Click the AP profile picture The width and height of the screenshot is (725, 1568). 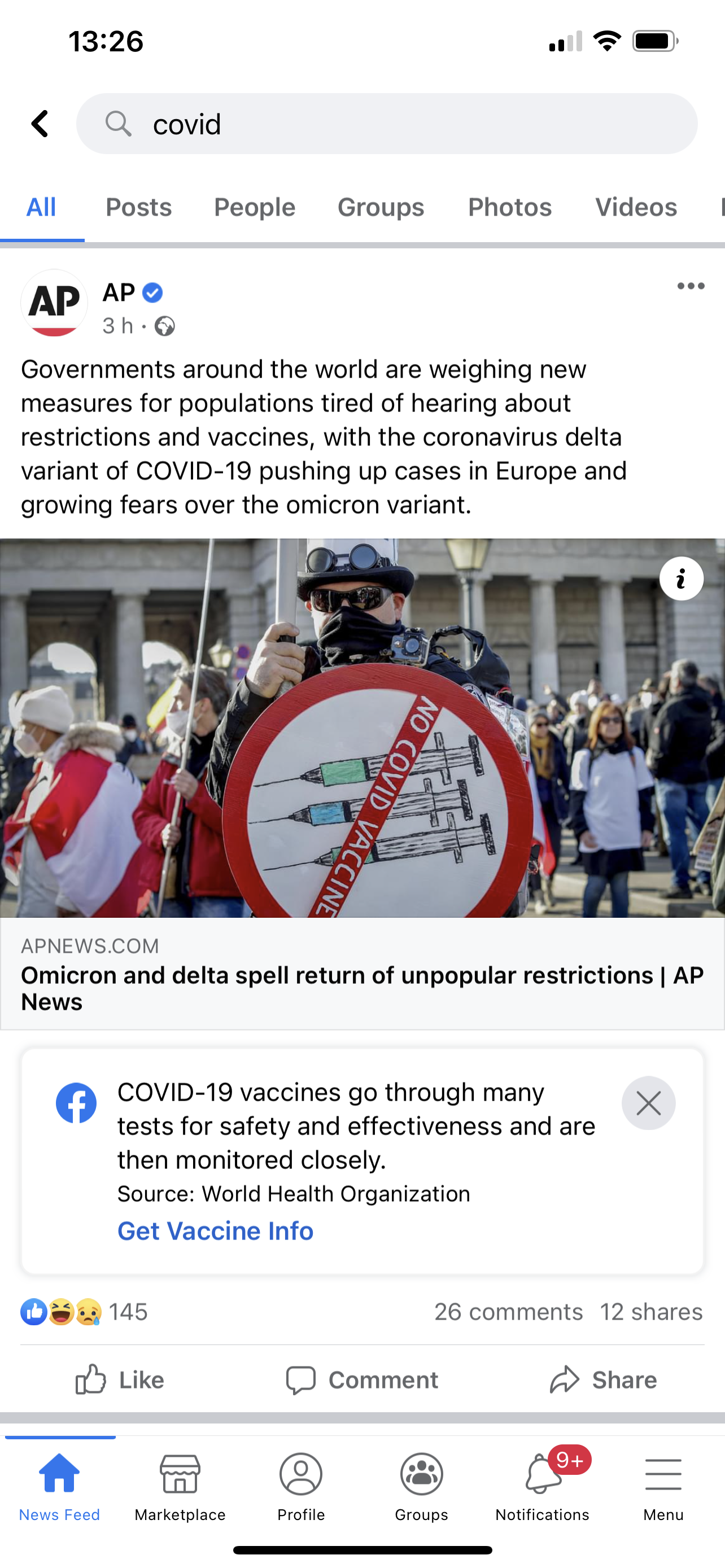54,303
